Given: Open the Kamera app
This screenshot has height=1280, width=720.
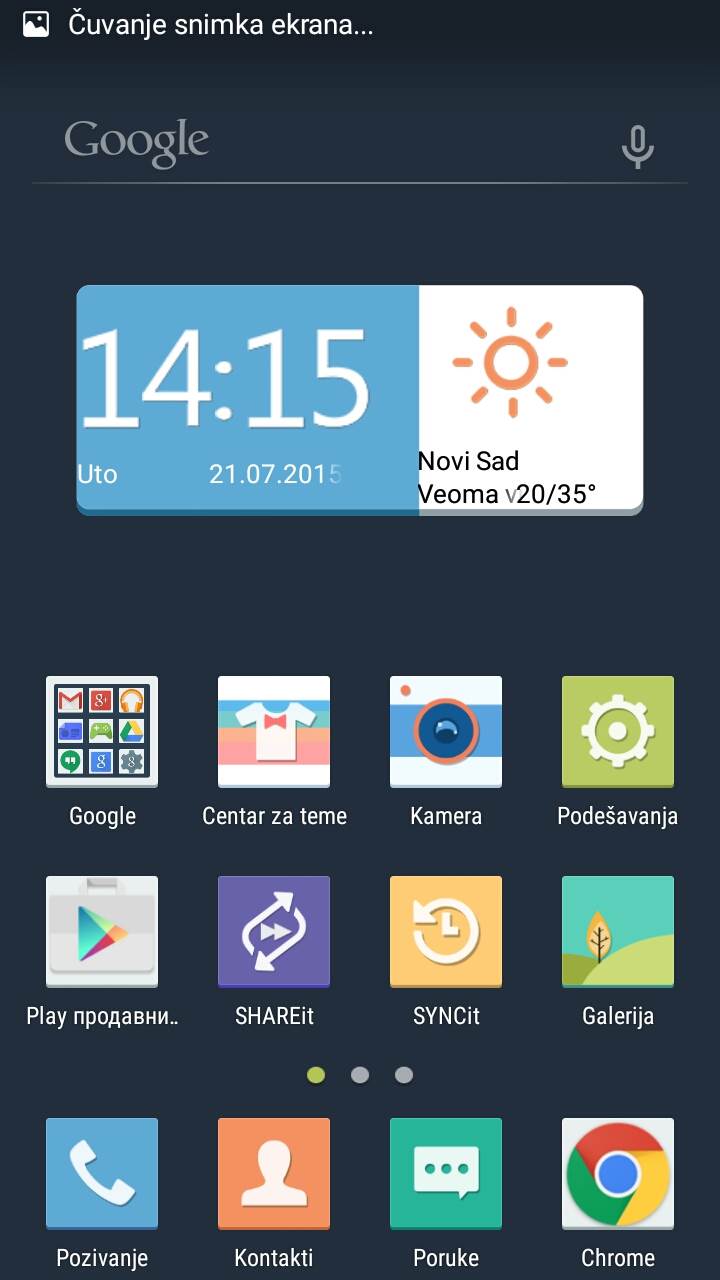Looking at the screenshot, I should point(446,731).
